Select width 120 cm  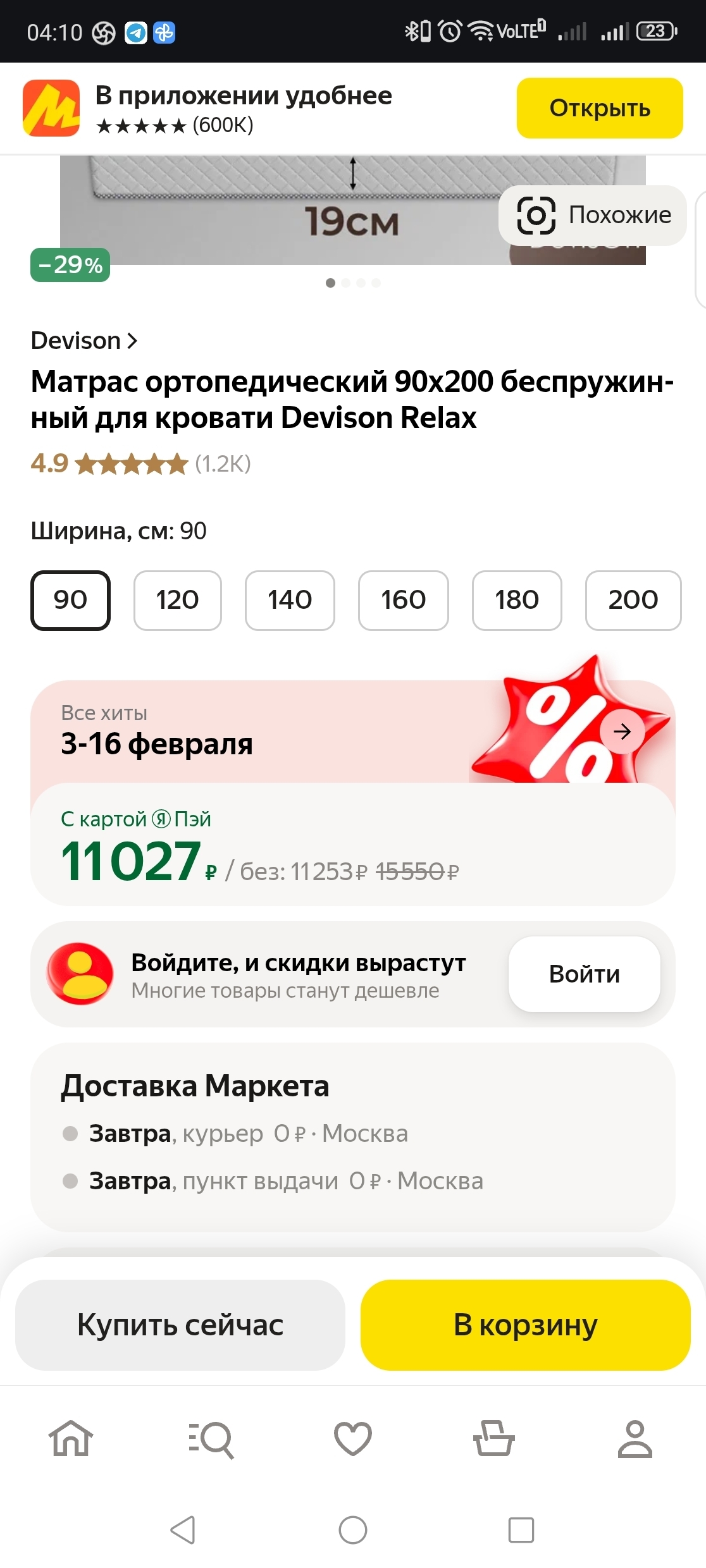[177, 600]
